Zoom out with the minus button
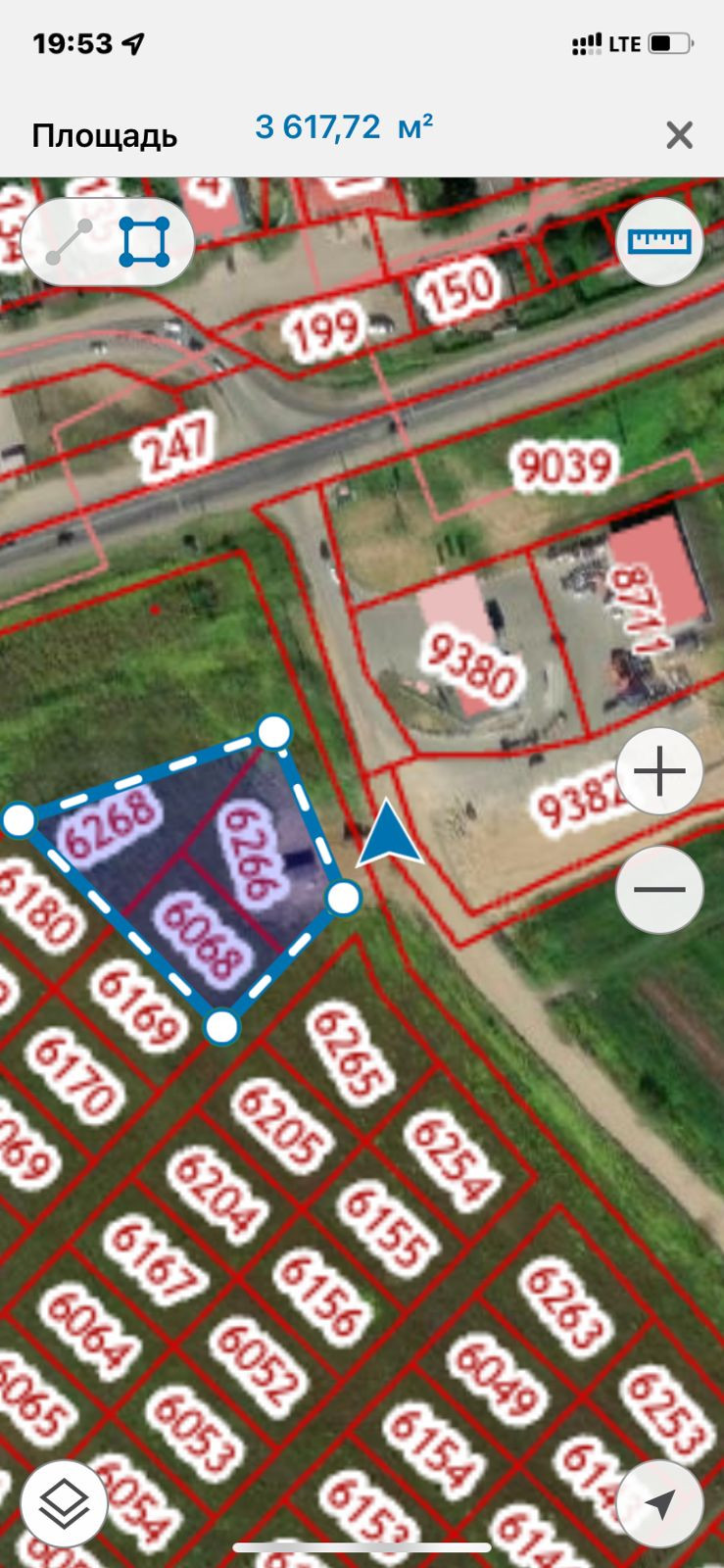Screen dimensions: 724x1568 (x=659, y=890)
